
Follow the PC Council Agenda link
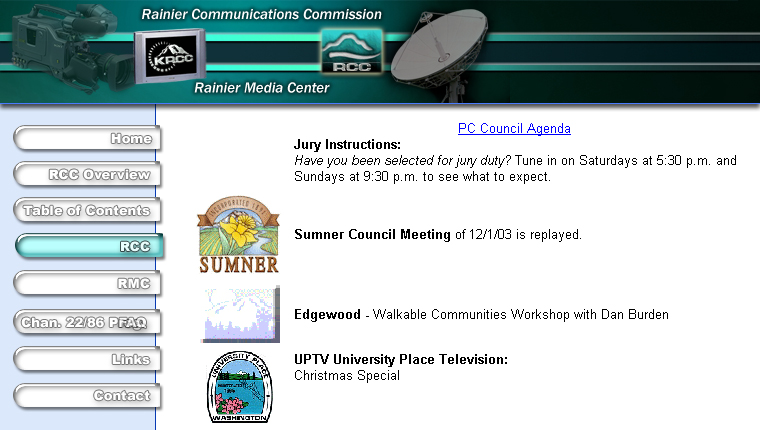514,128
